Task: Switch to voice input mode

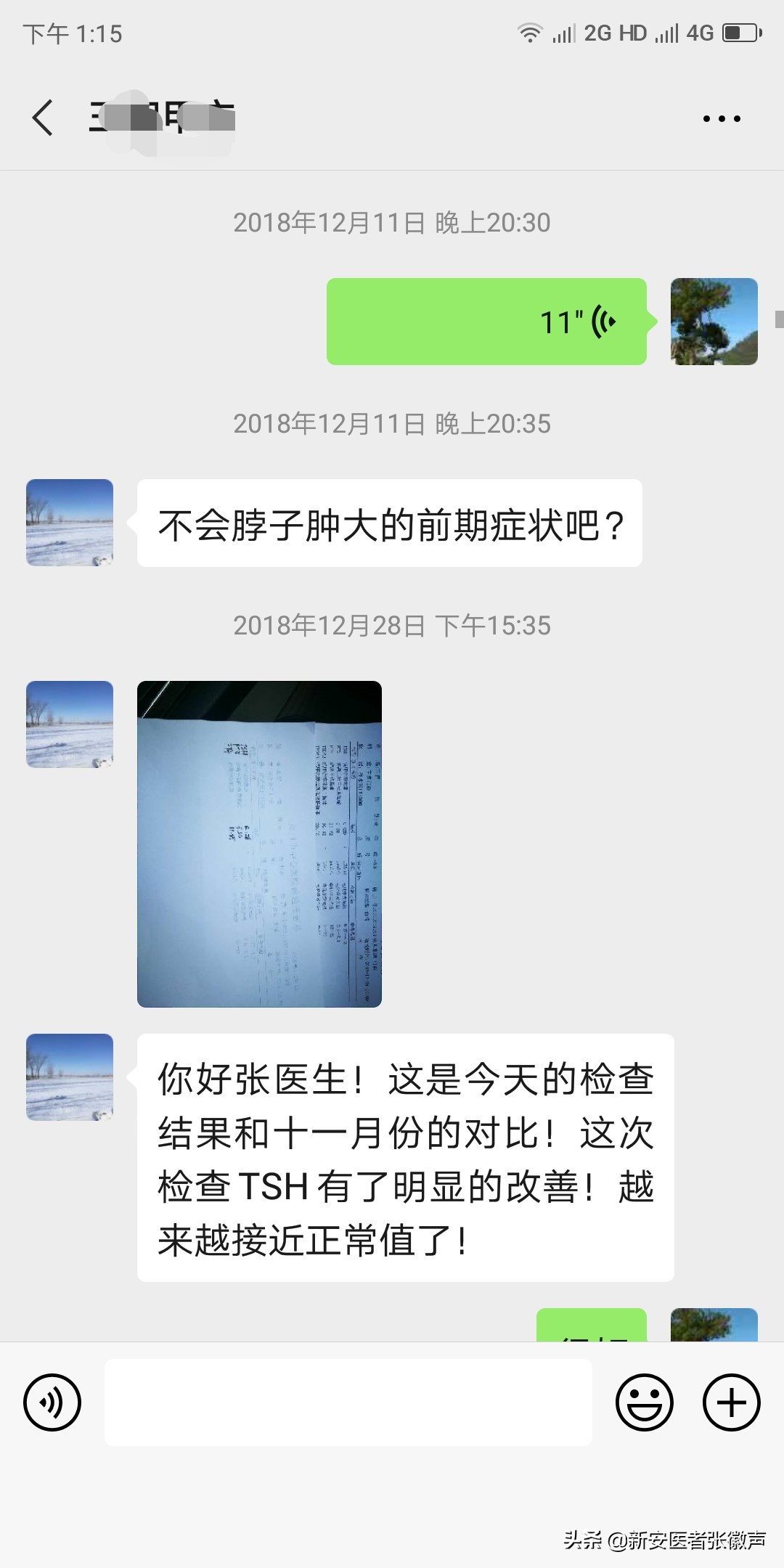Action: click(52, 1402)
